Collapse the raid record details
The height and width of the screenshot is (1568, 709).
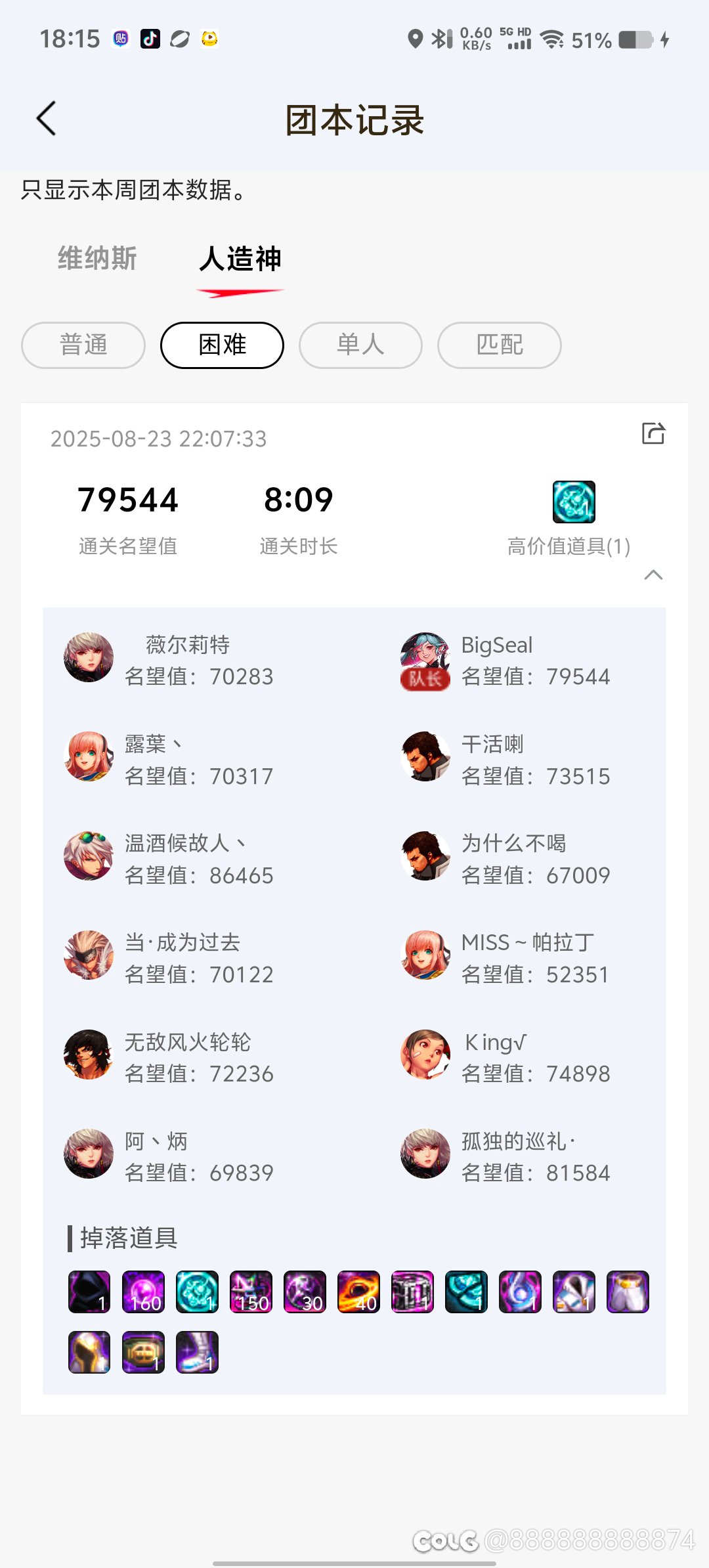[x=653, y=575]
